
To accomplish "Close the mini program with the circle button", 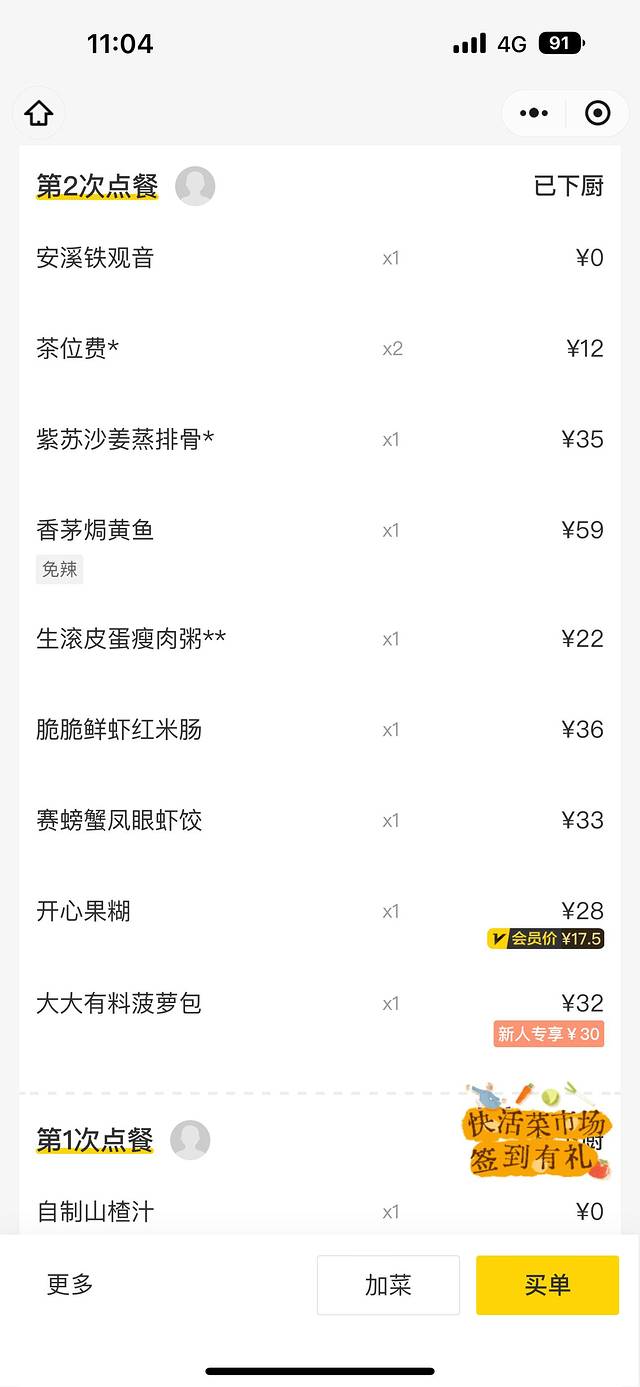I will click(x=597, y=113).
